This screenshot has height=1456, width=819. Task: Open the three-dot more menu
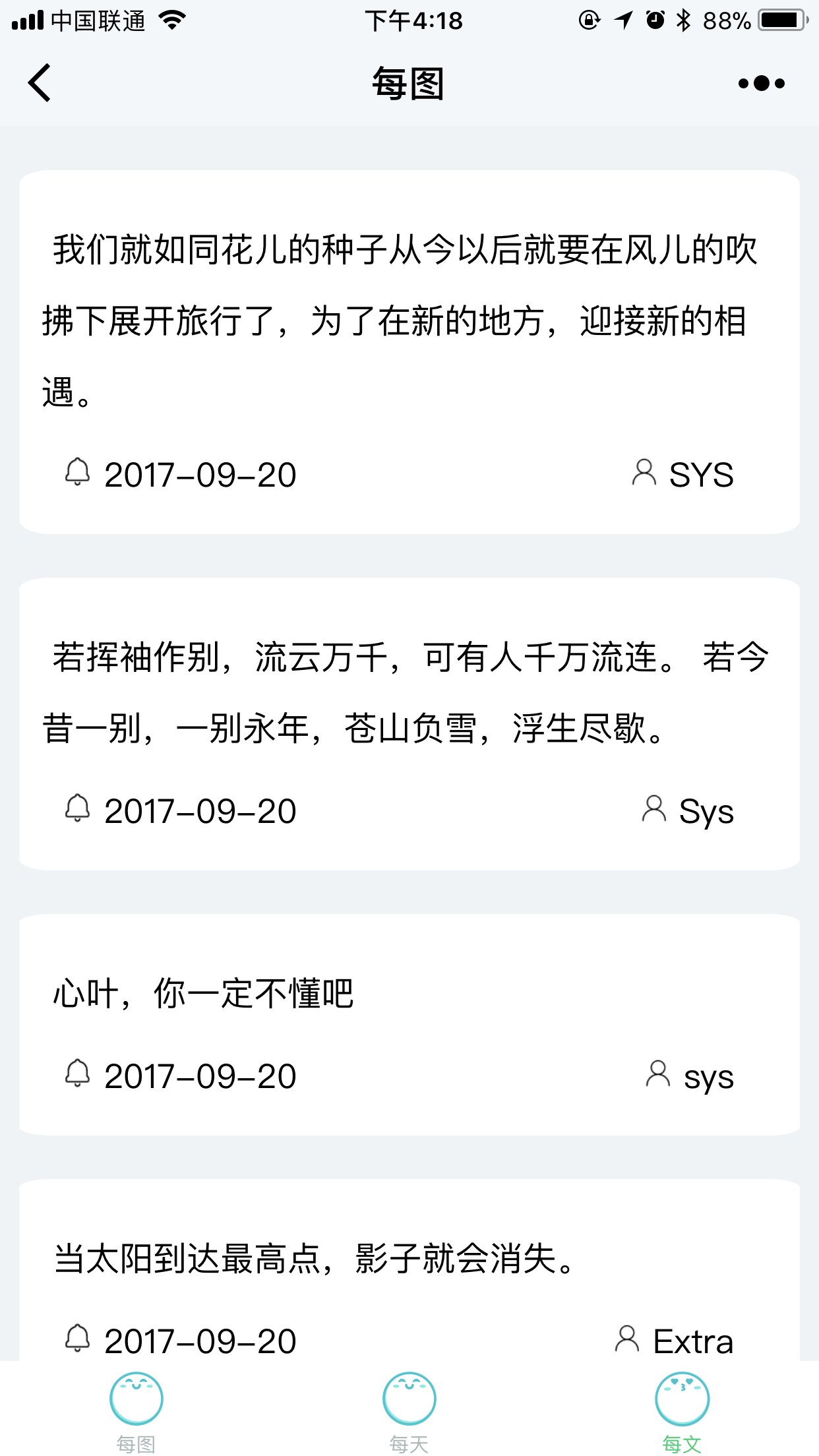pos(762,83)
